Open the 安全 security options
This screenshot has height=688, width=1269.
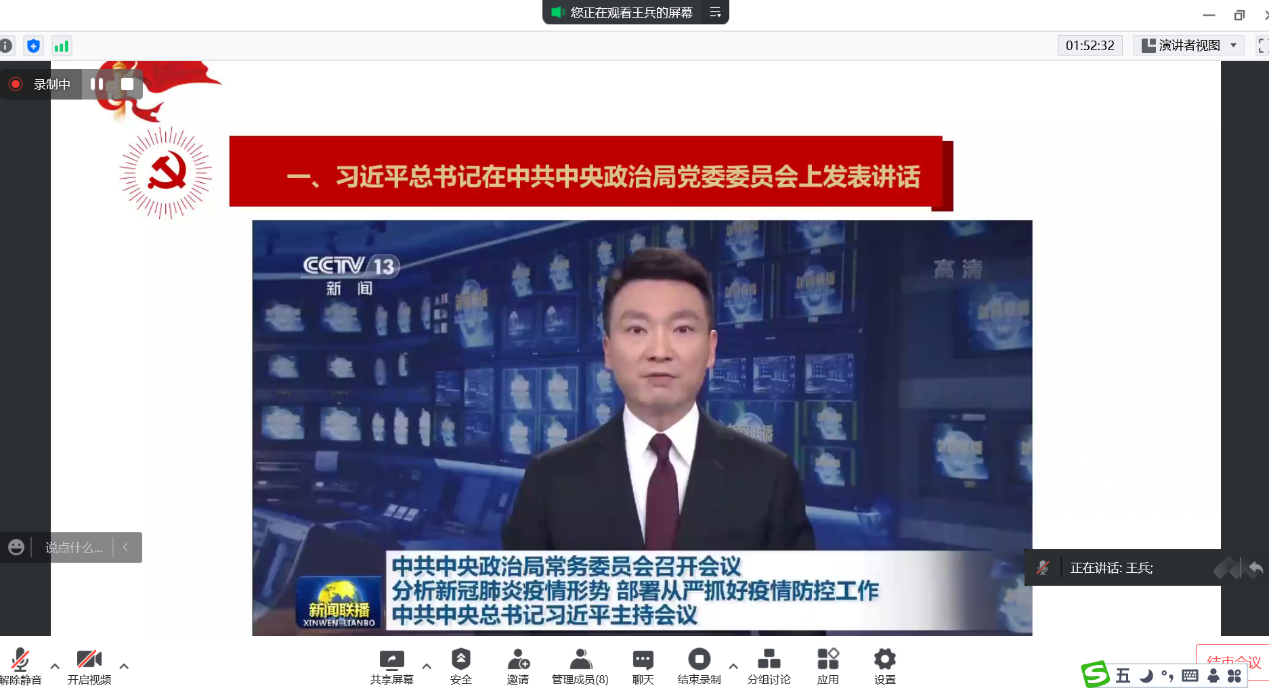(x=461, y=665)
